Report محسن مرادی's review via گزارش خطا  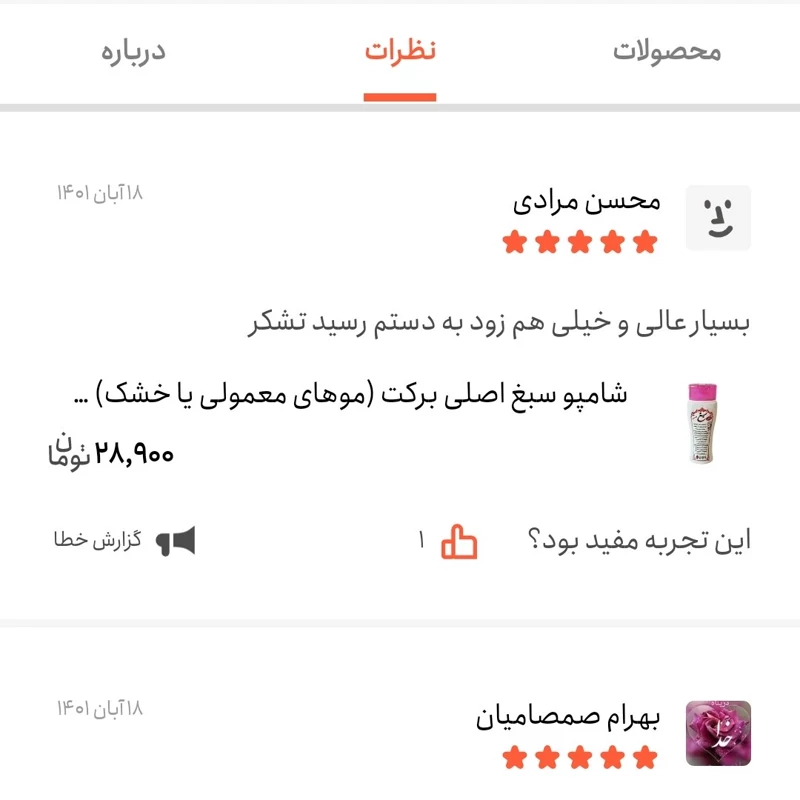[125, 541]
